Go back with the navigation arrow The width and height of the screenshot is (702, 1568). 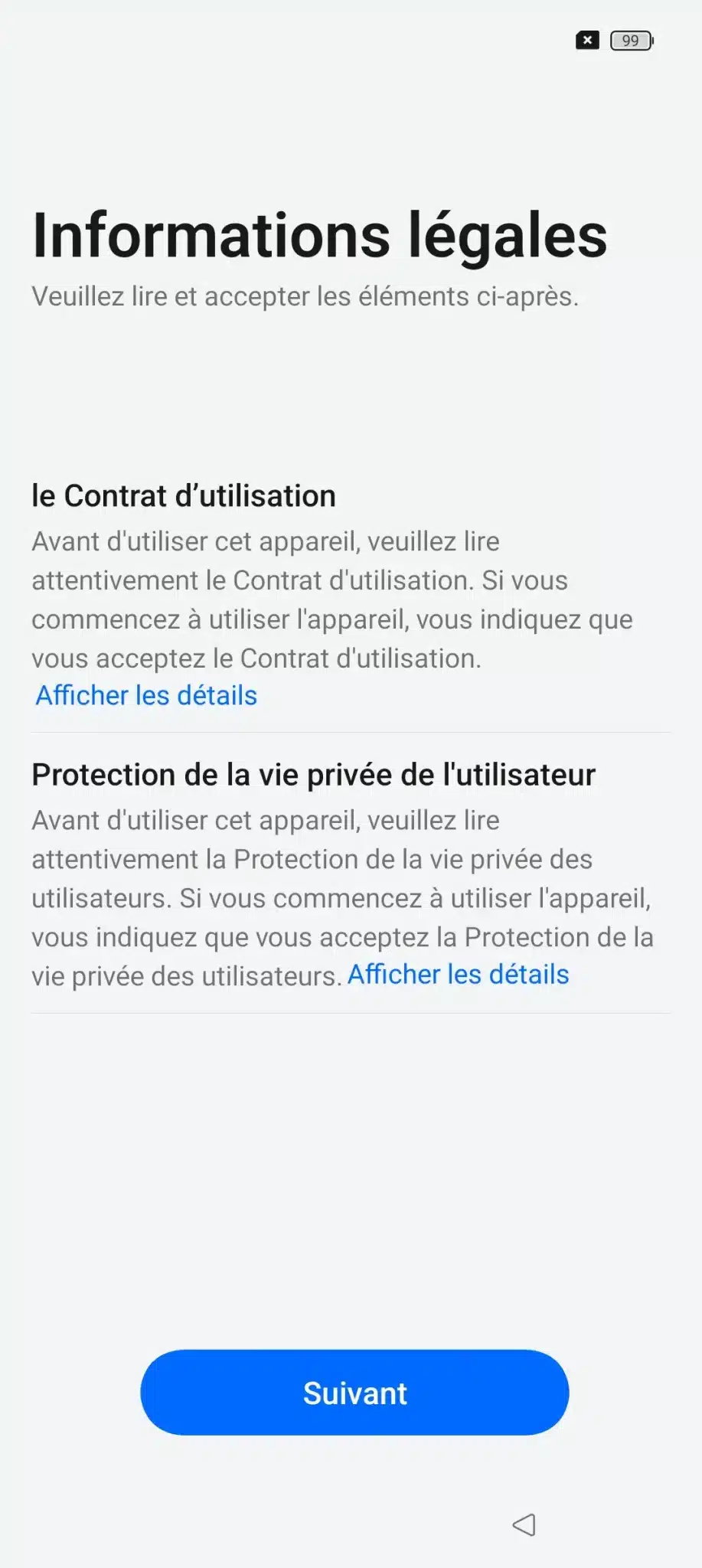[x=524, y=1524]
